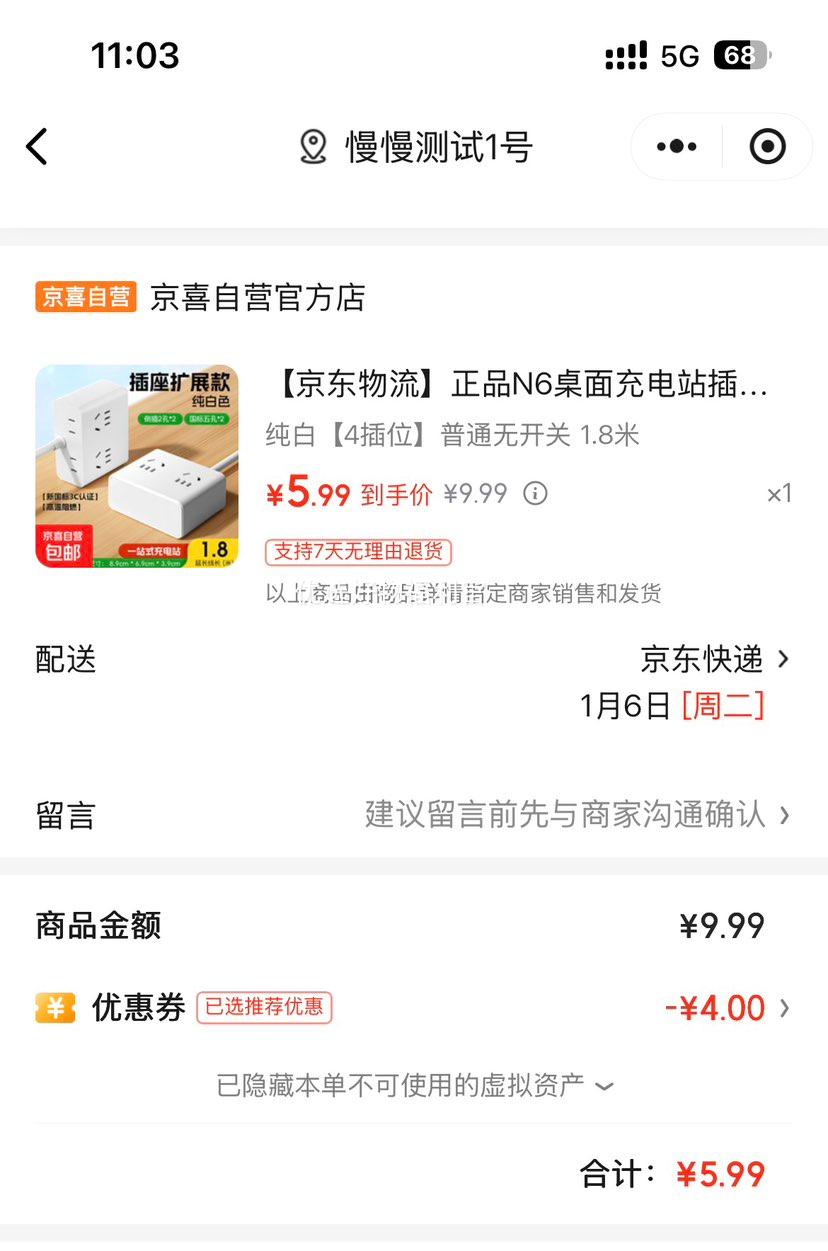Viewport: 828px width, 1251px height.
Task: Click the 京喜自营 orange store badge
Action: coord(85,297)
